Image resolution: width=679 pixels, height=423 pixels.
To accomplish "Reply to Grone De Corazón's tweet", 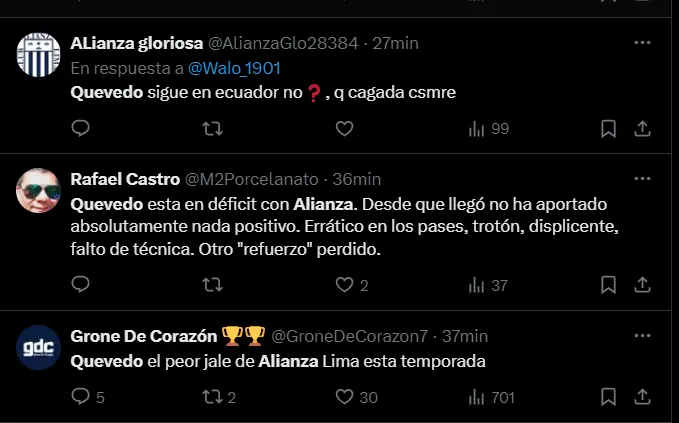I will 81,397.
